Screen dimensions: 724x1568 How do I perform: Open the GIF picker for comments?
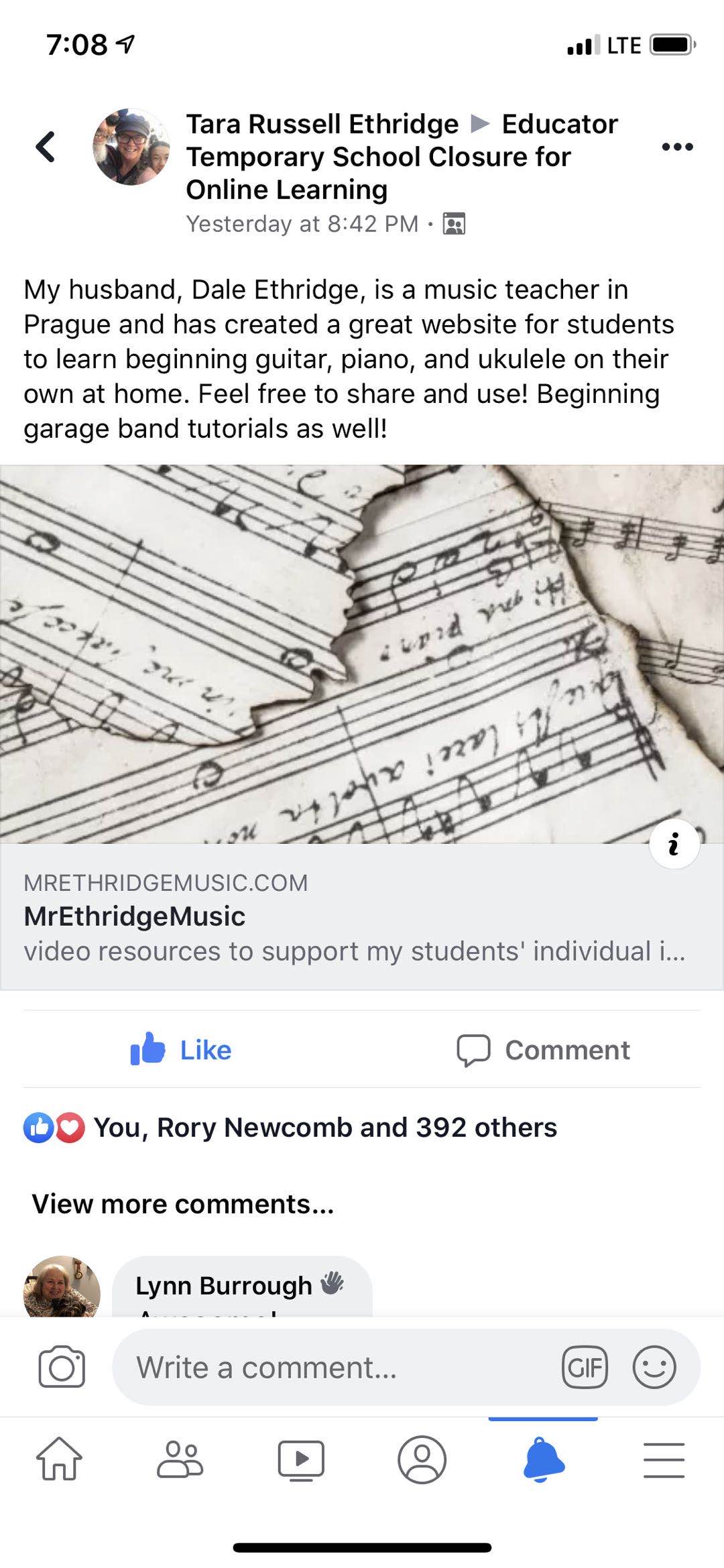pos(585,1368)
